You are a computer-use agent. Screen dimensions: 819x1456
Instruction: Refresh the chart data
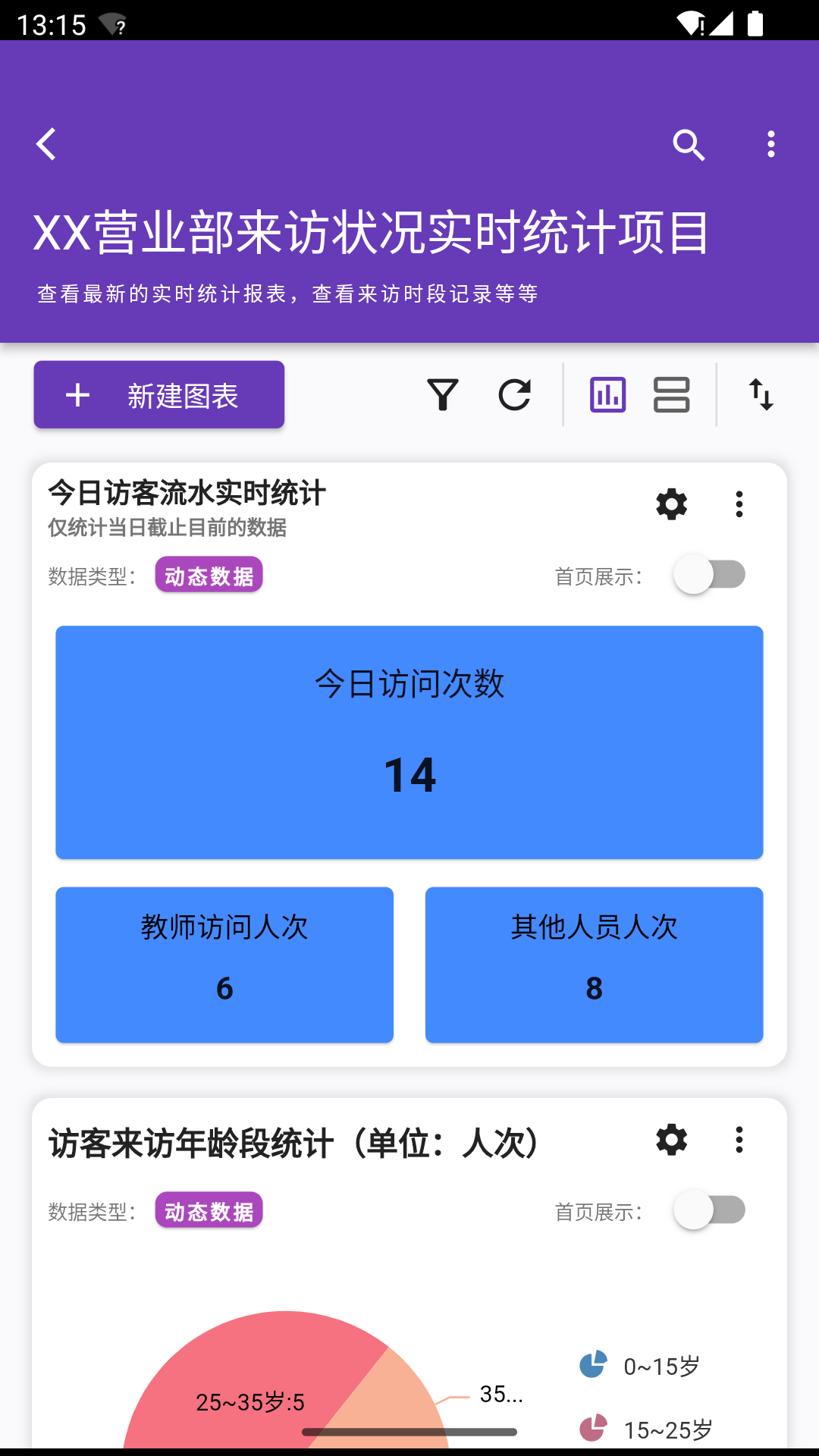point(515,394)
